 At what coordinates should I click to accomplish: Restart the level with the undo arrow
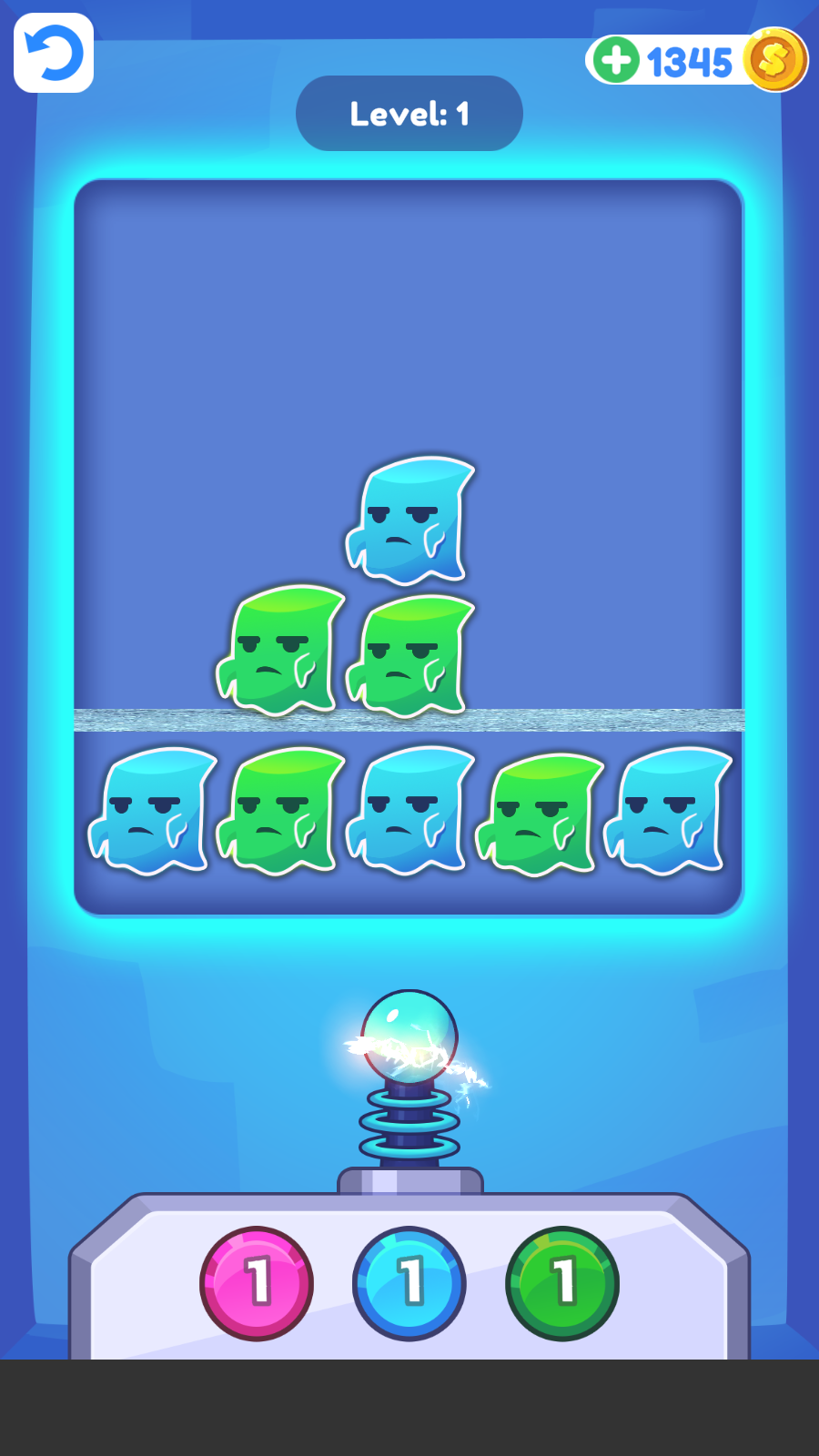click(54, 53)
